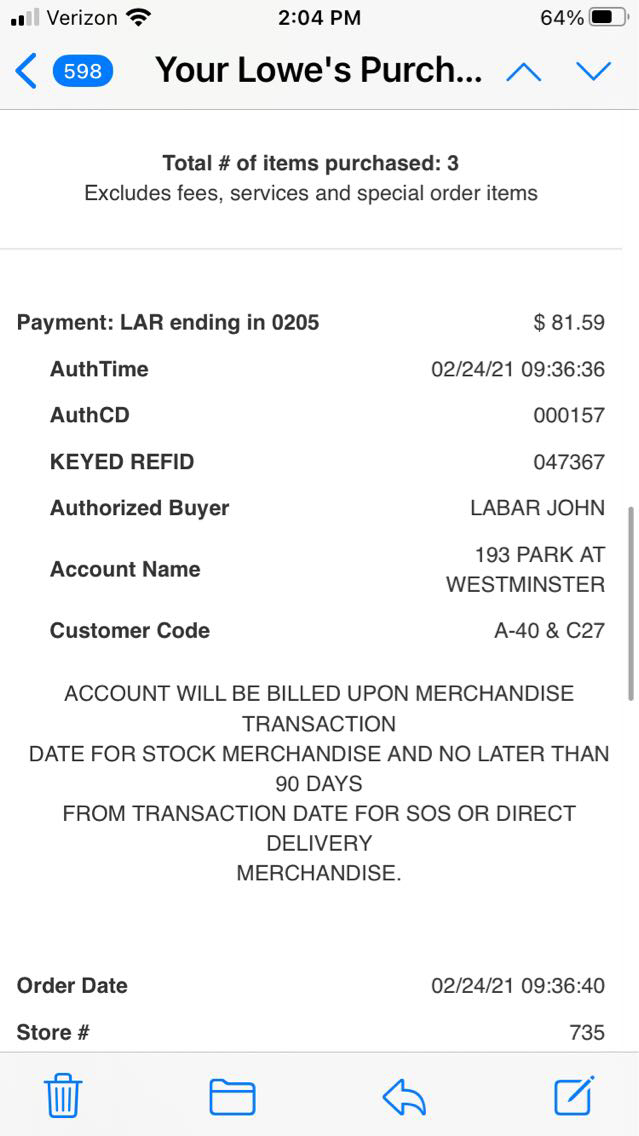Show the previous email with the up arrow
This screenshot has width=639, height=1136.
(524, 71)
